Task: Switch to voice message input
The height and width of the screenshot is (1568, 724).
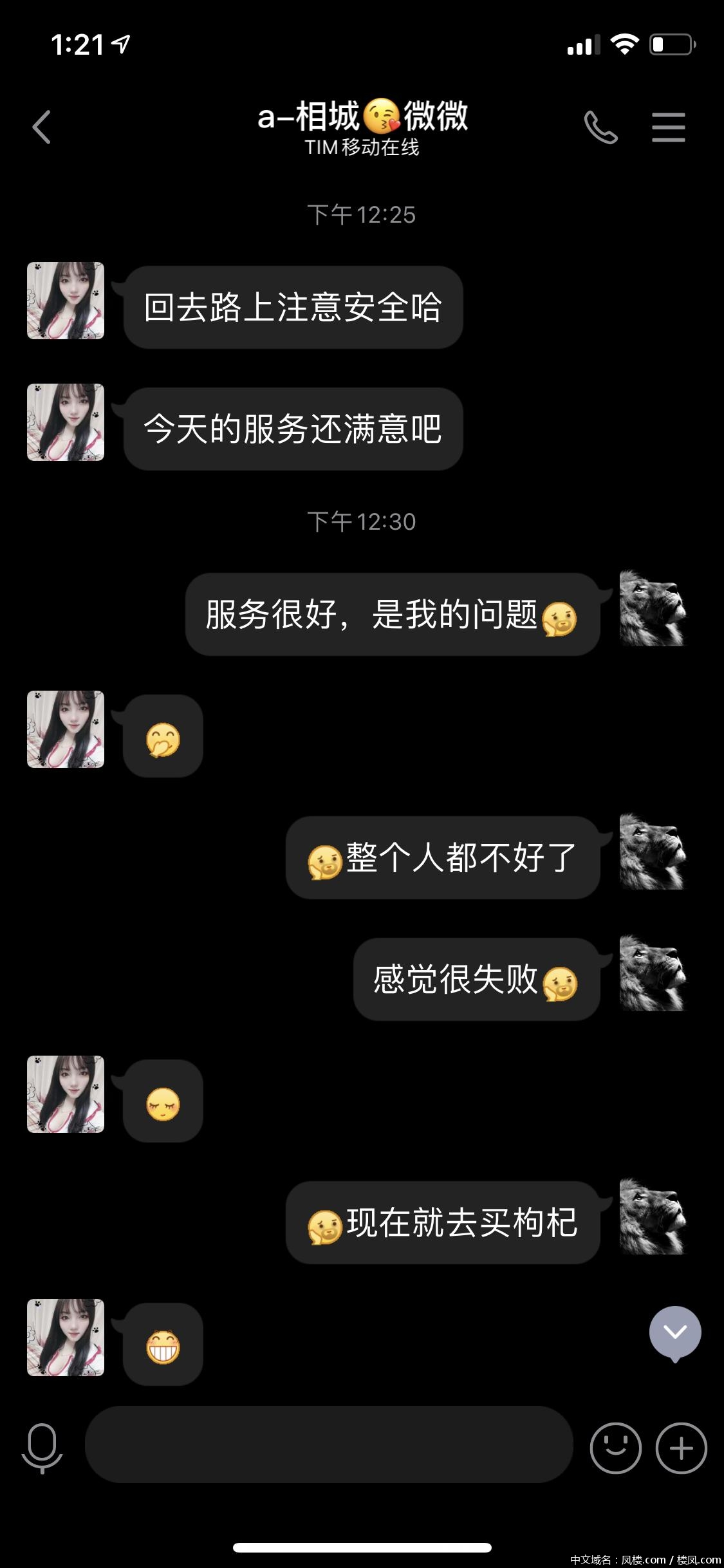Action: [x=42, y=1448]
